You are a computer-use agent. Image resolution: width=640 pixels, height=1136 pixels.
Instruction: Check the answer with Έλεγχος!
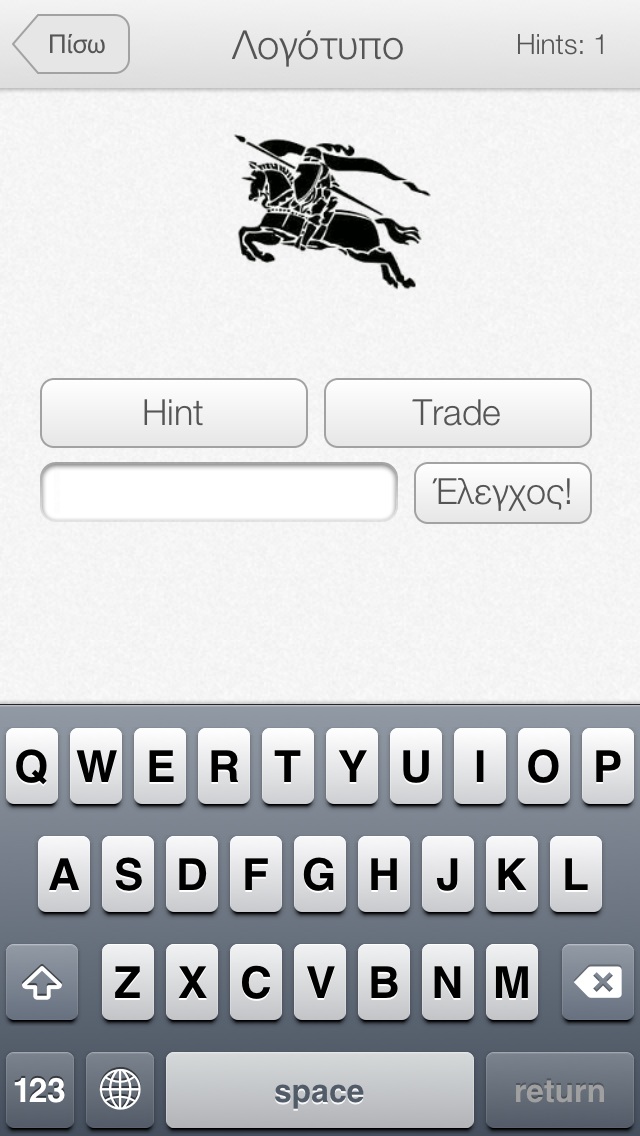[x=502, y=493]
